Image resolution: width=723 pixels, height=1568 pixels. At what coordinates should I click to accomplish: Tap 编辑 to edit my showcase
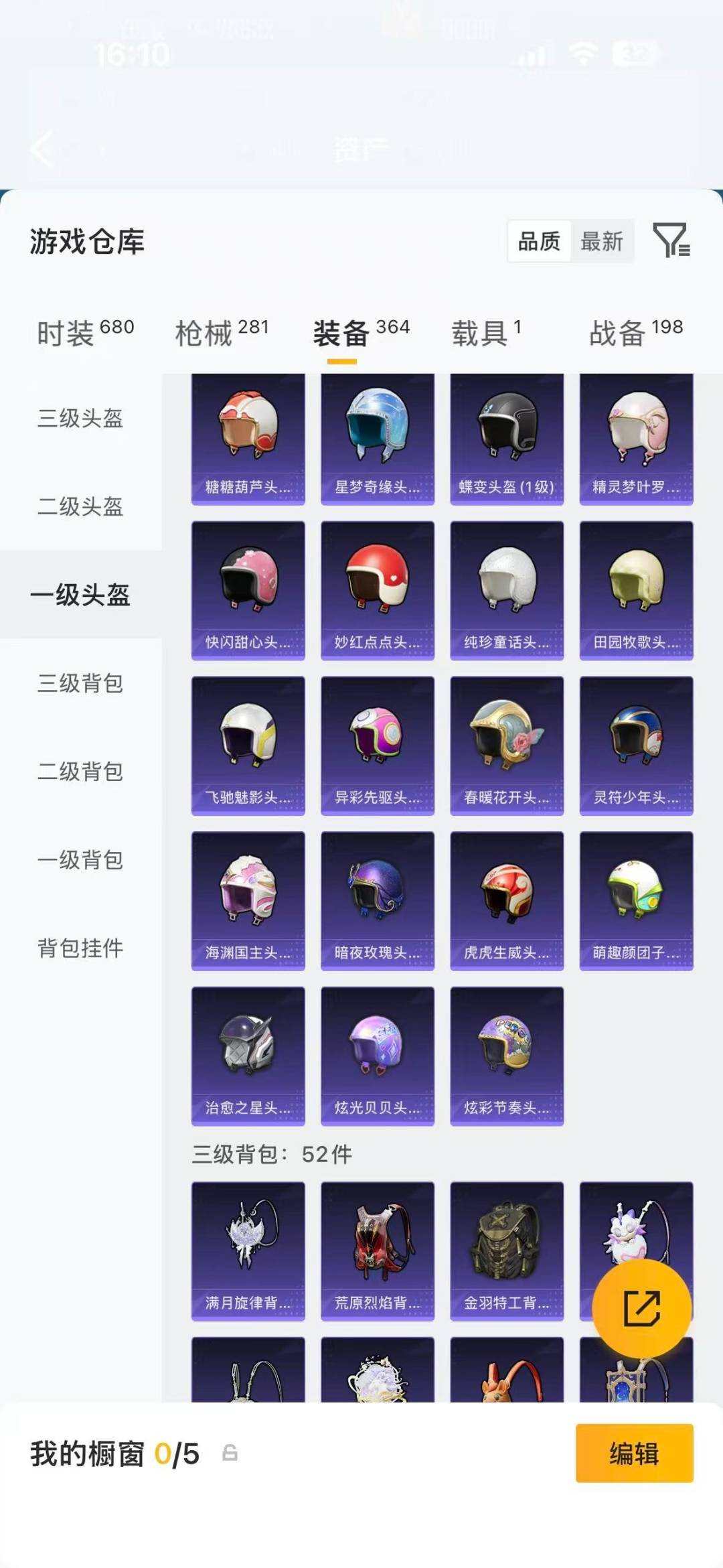pyautogui.click(x=634, y=1453)
